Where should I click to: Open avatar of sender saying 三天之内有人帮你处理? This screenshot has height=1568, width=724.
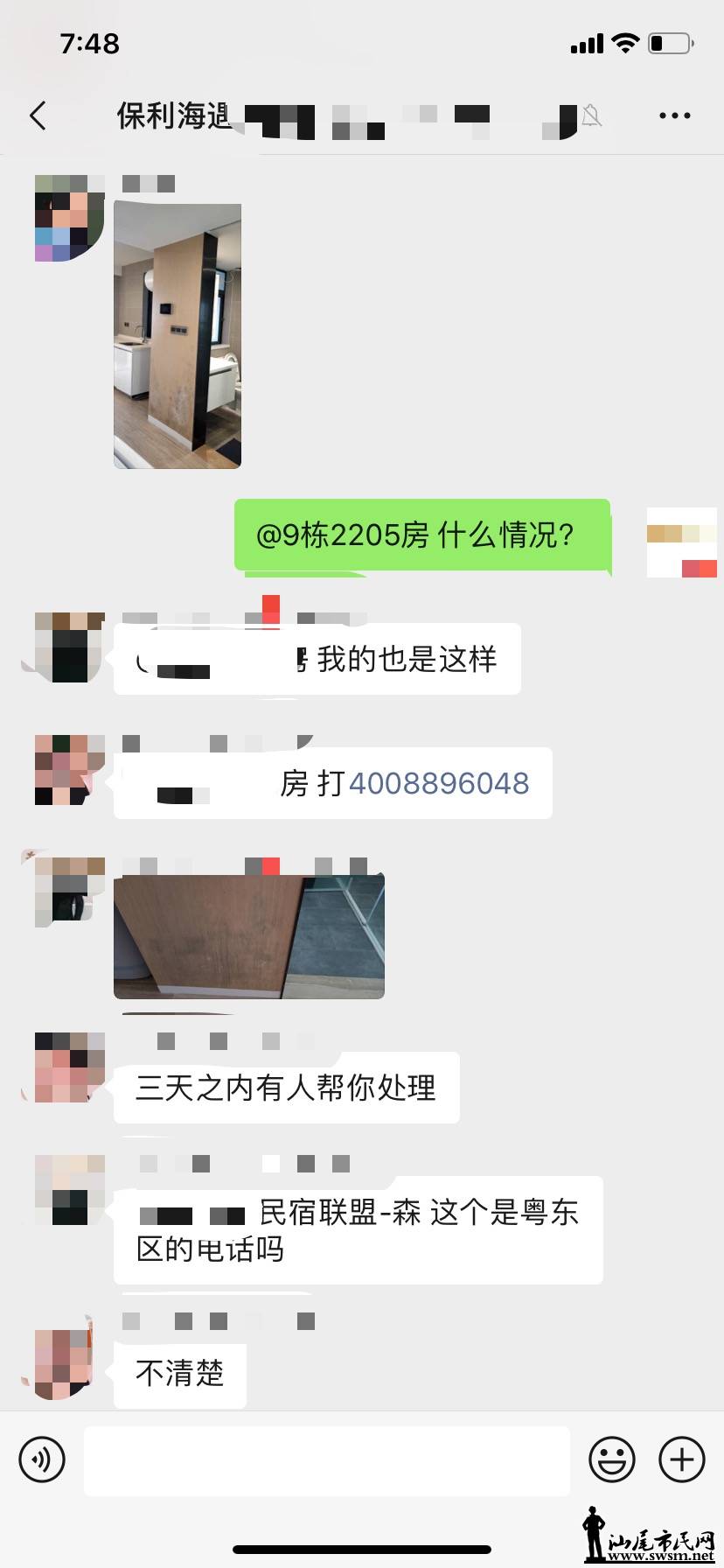click(x=68, y=1067)
